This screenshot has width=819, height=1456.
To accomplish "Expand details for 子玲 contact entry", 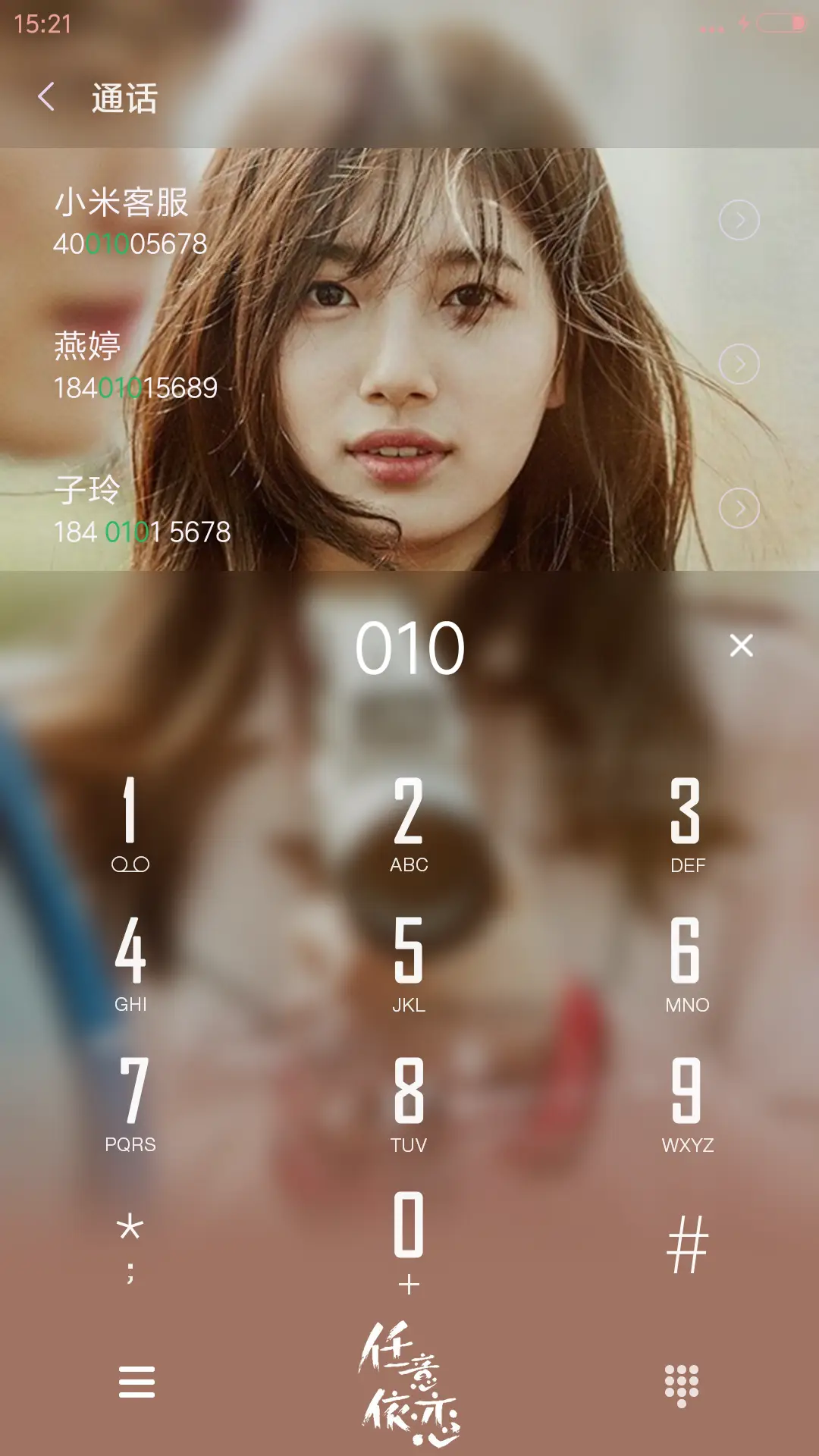I will click(739, 510).
